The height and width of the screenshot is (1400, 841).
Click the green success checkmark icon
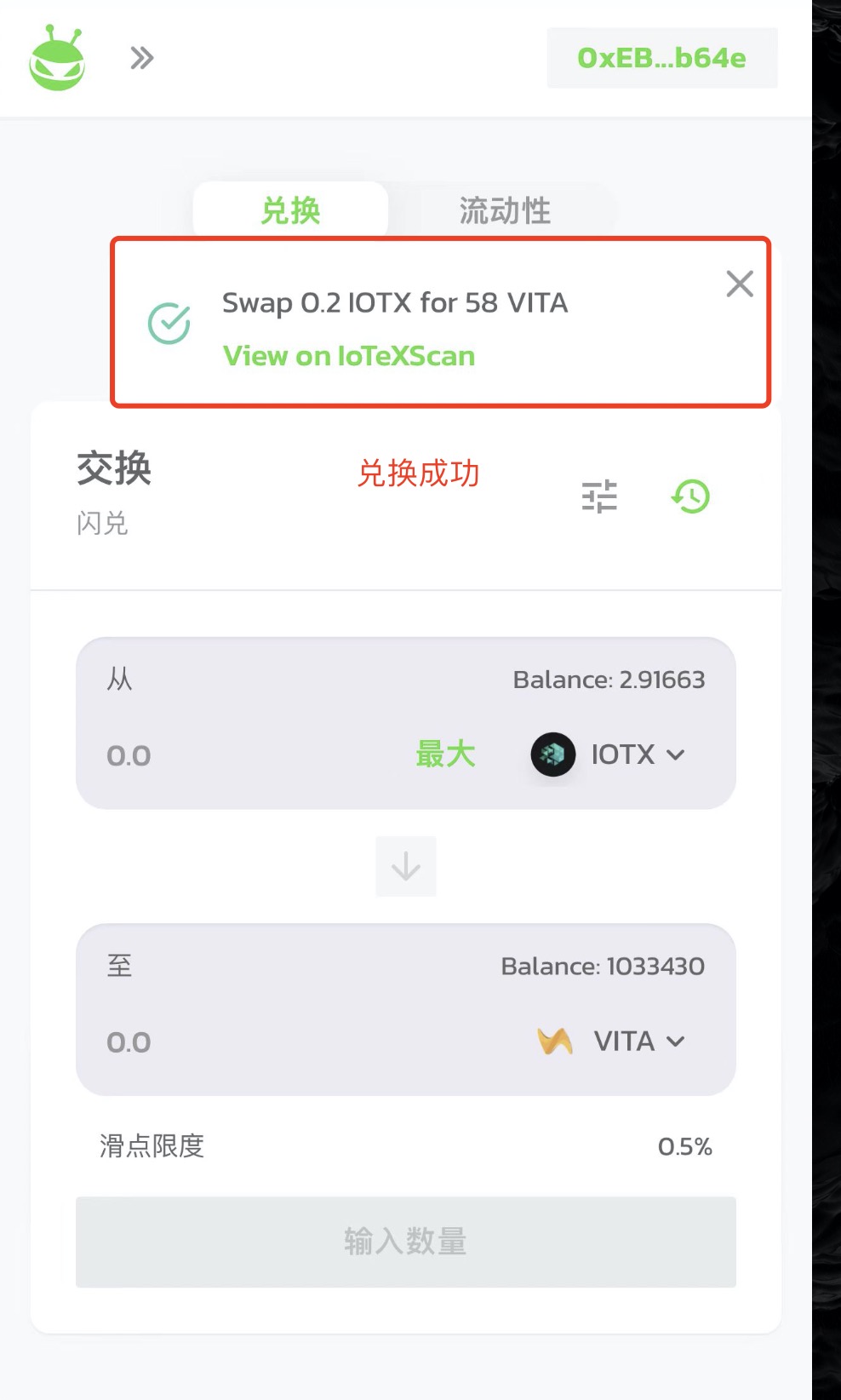click(168, 324)
